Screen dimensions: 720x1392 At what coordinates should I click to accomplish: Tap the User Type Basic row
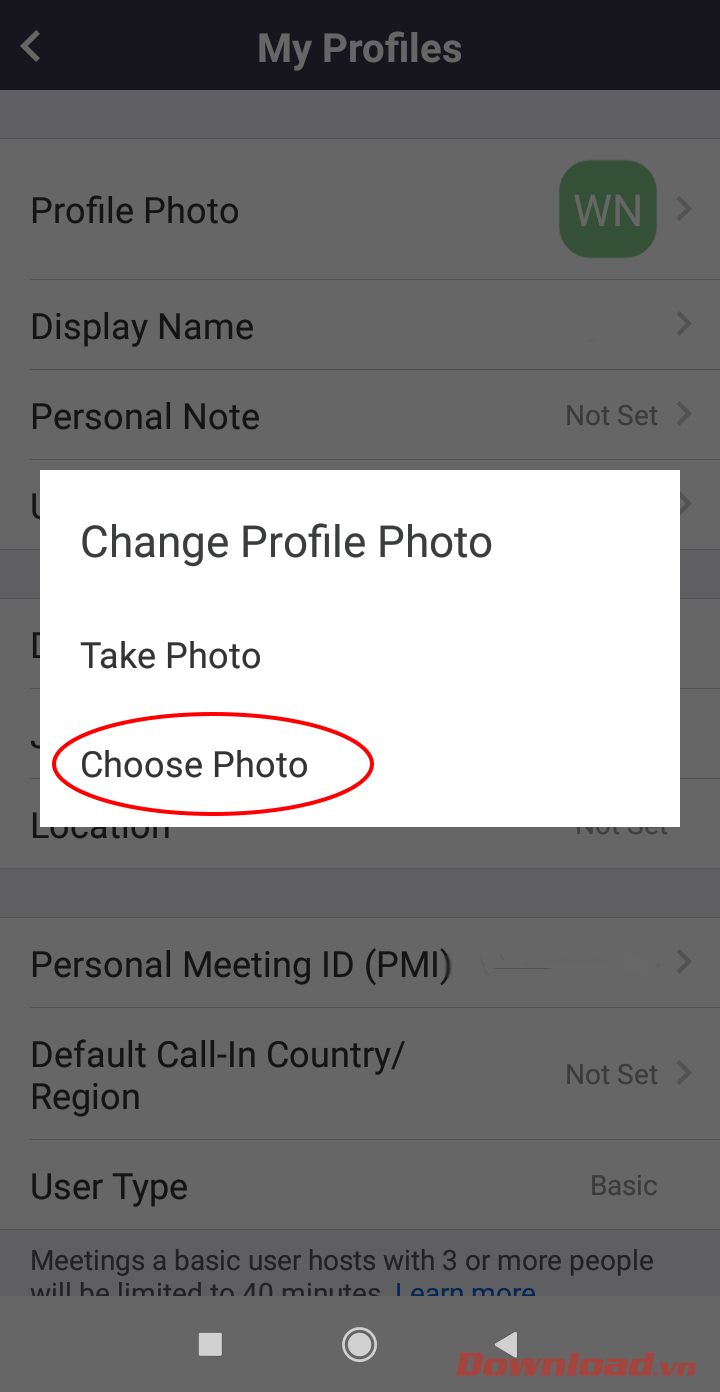360,1185
